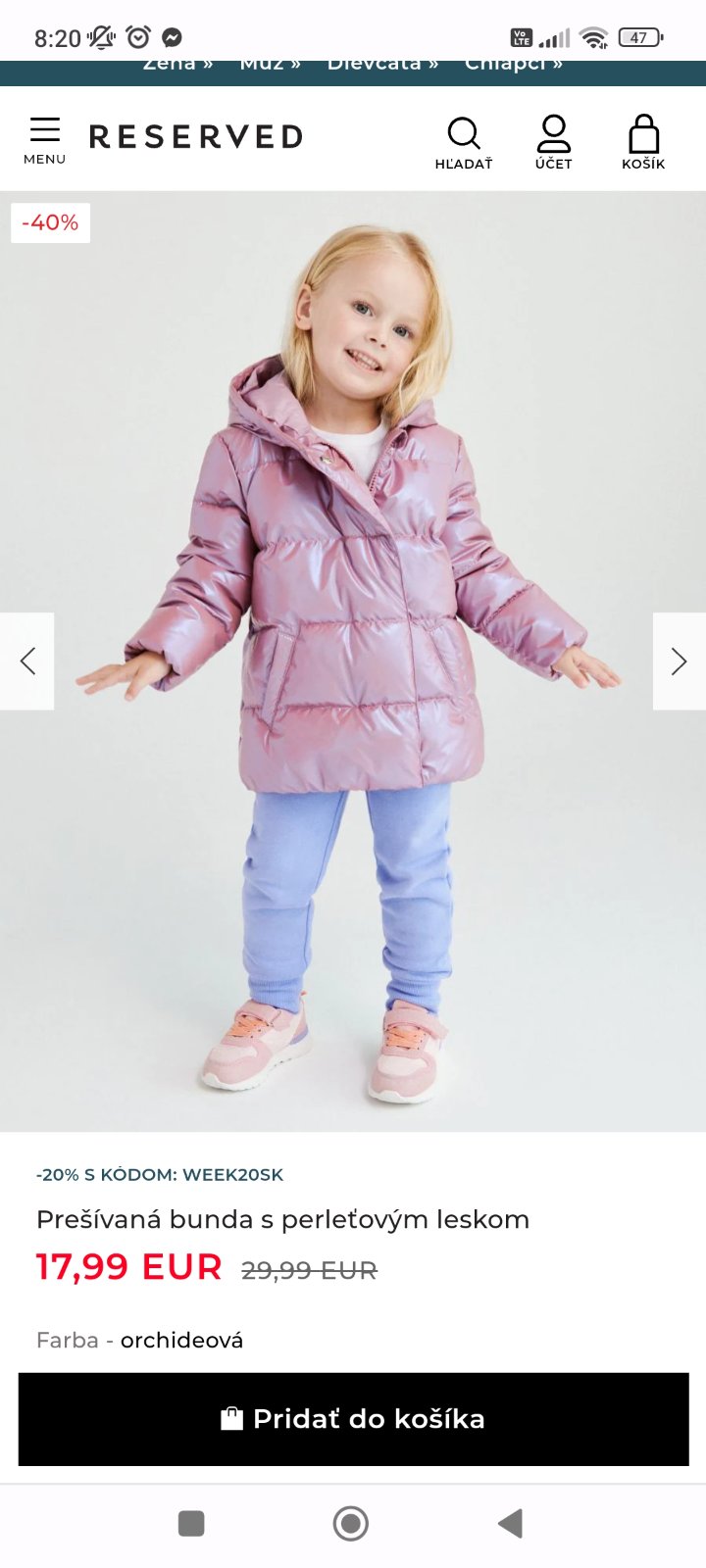The width and height of the screenshot is (706, 1568).
Task: Show the previous product photo
Action: pyautogui.click(x=27, y=661)
